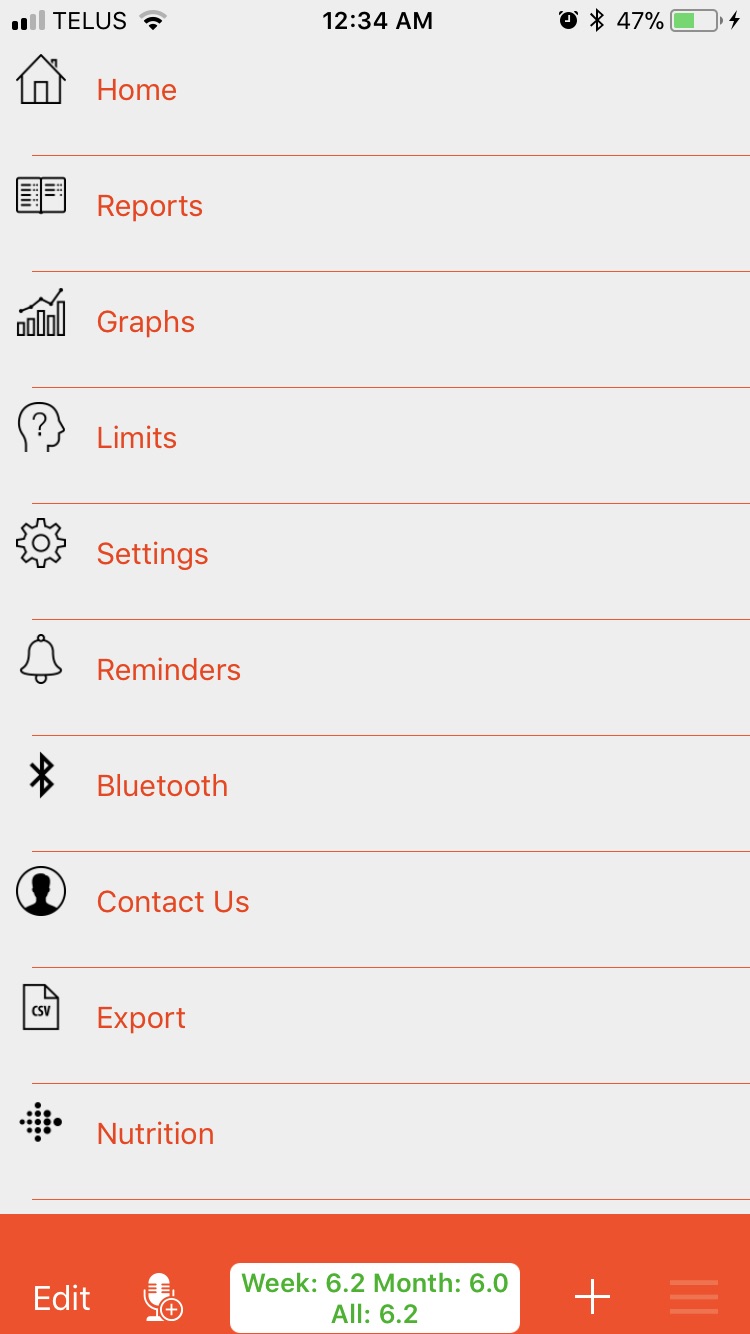Image resolution: width=750 pixels, height=1334 pixels.
Task: View the Graphs page
Action: click(x=145, y=322)
